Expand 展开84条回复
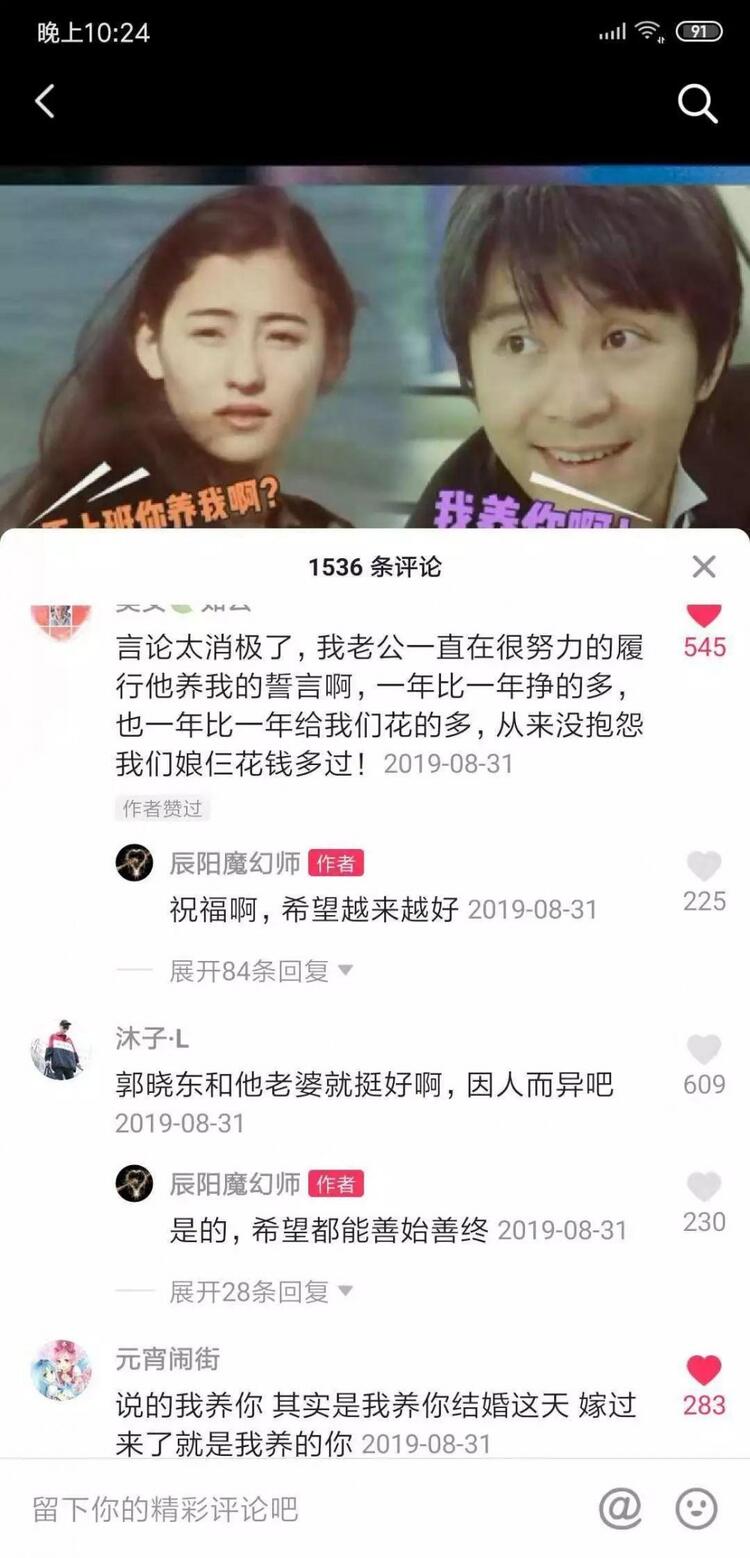Viewport: 750px width, 1558px height. pyautogui.click(x=260, y=970)
